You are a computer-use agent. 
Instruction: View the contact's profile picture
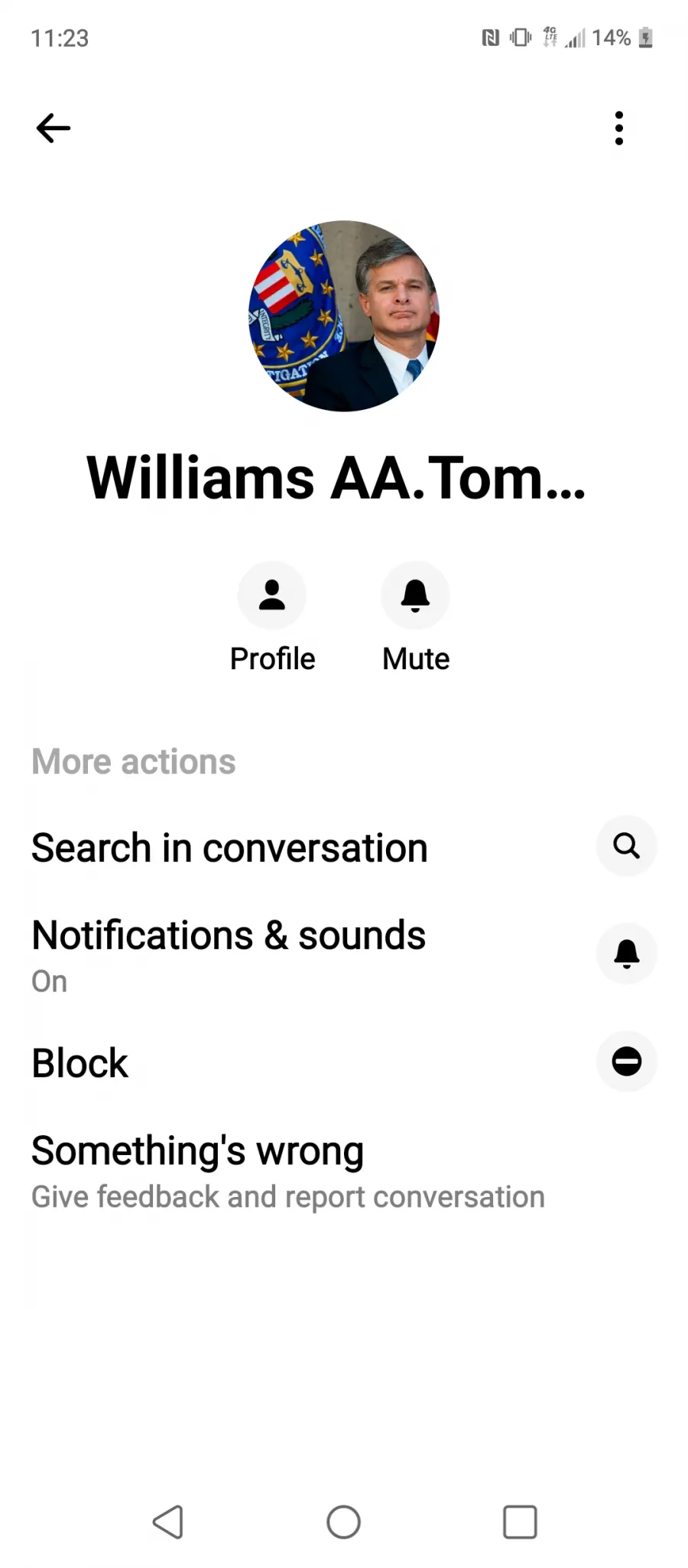344,316
